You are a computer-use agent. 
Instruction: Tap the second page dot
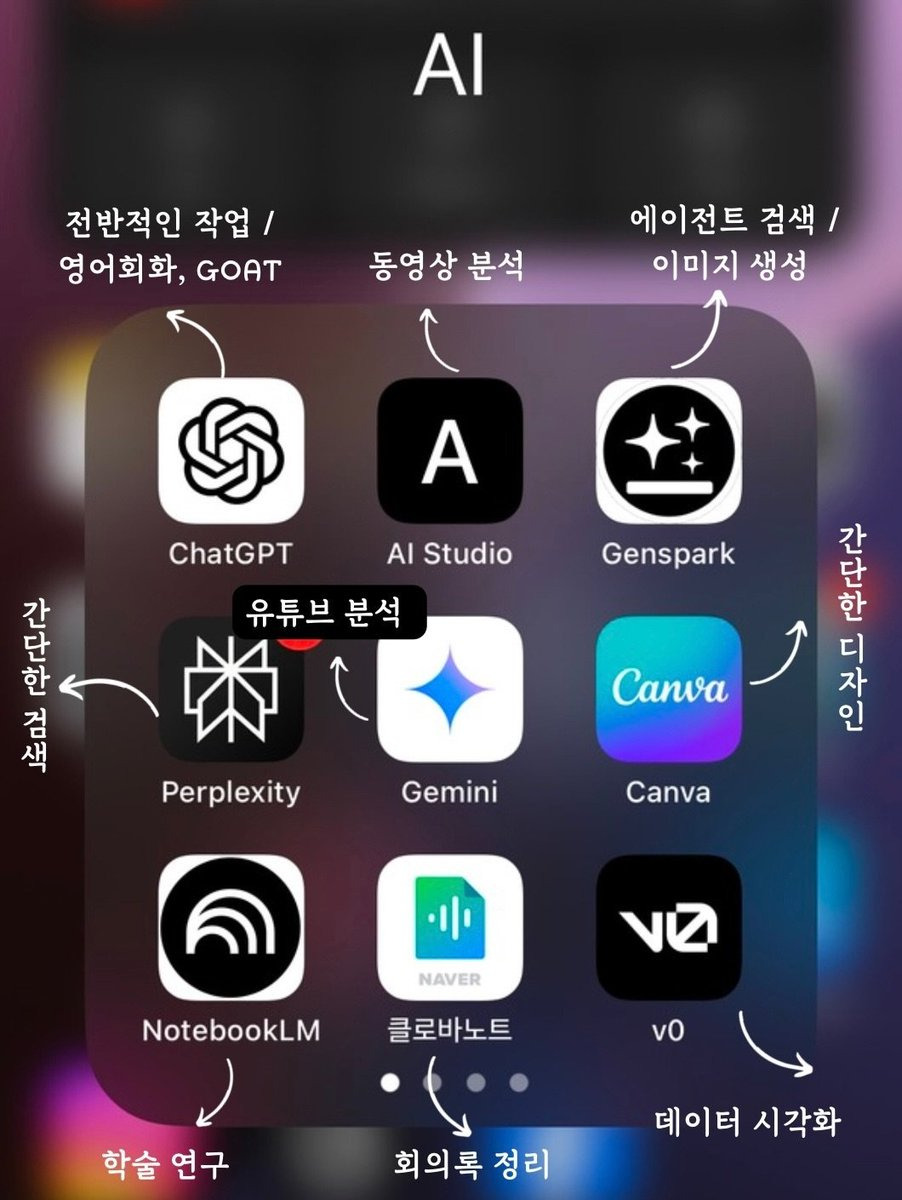pyautogui.click(x=432, y=1080)
